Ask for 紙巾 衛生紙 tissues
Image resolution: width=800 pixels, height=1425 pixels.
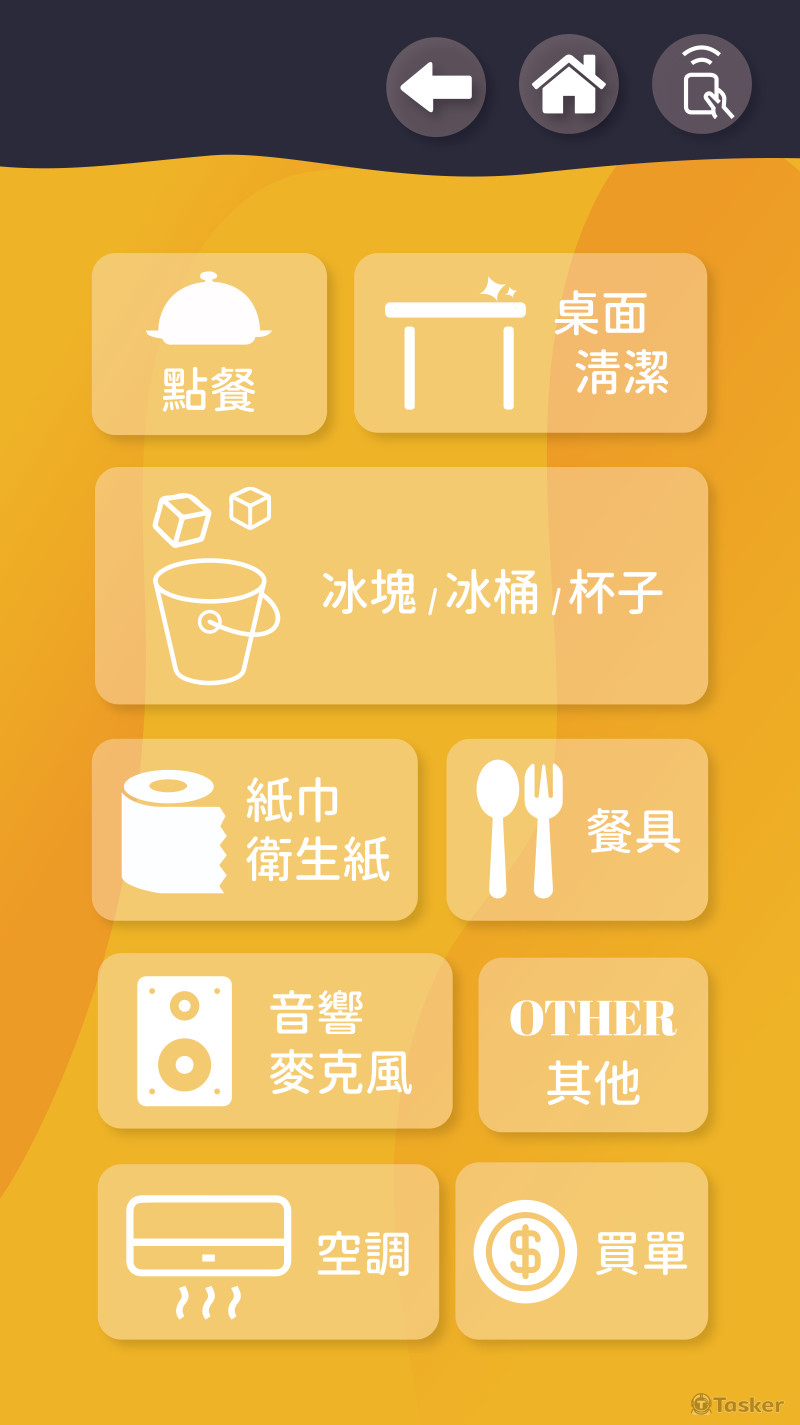pos(255,830)
